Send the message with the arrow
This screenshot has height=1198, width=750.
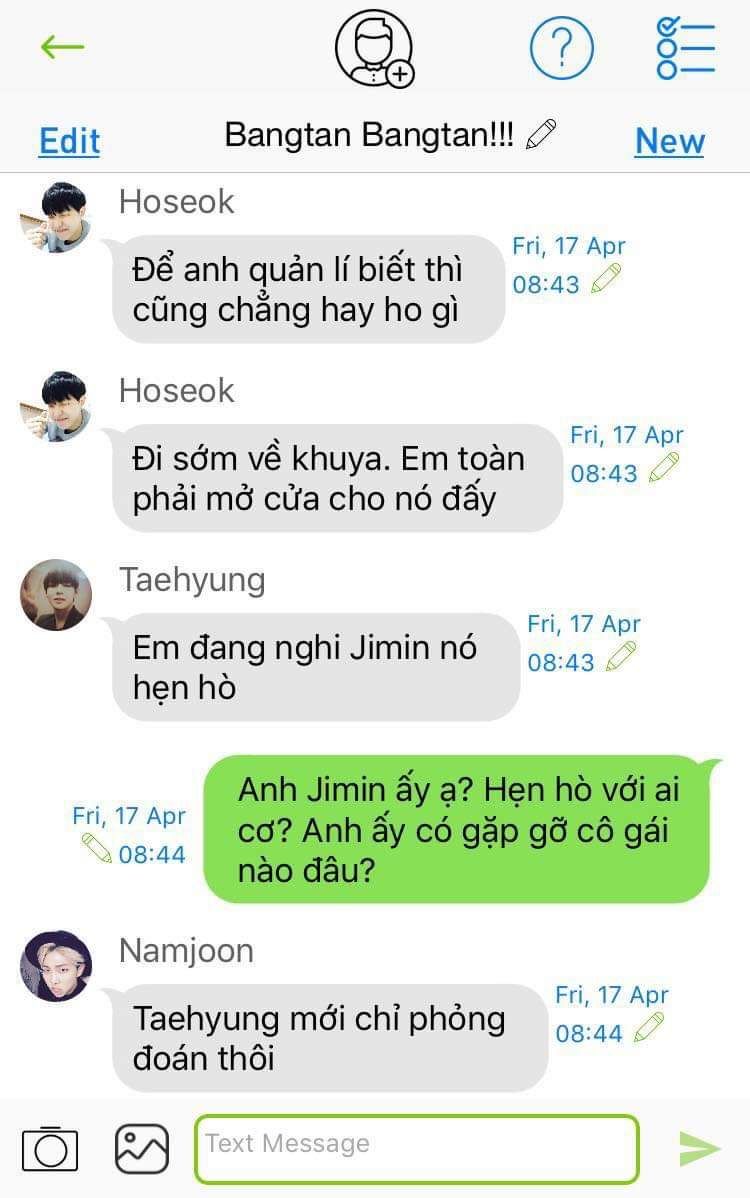coord(699,1148)
